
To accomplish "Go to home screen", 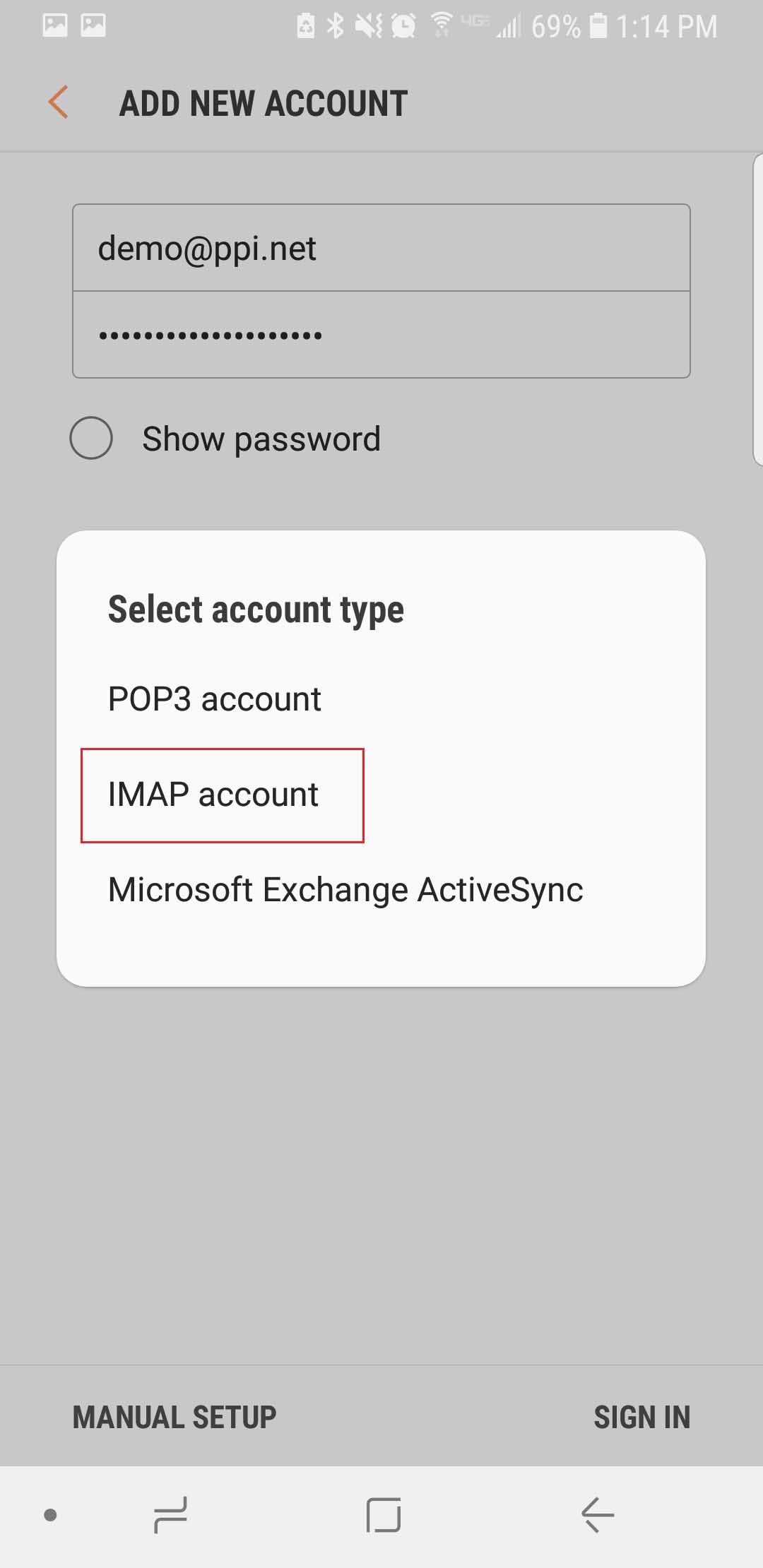I will coord(384,1515).
